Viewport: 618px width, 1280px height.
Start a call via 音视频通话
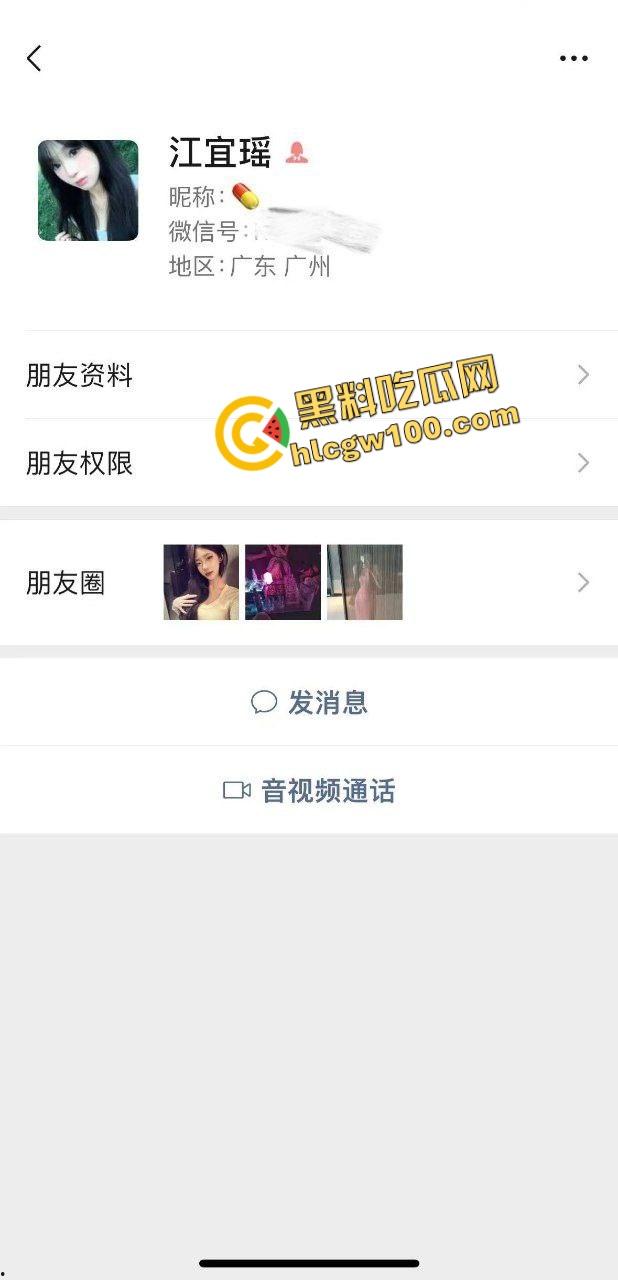(x=309, y=791)
